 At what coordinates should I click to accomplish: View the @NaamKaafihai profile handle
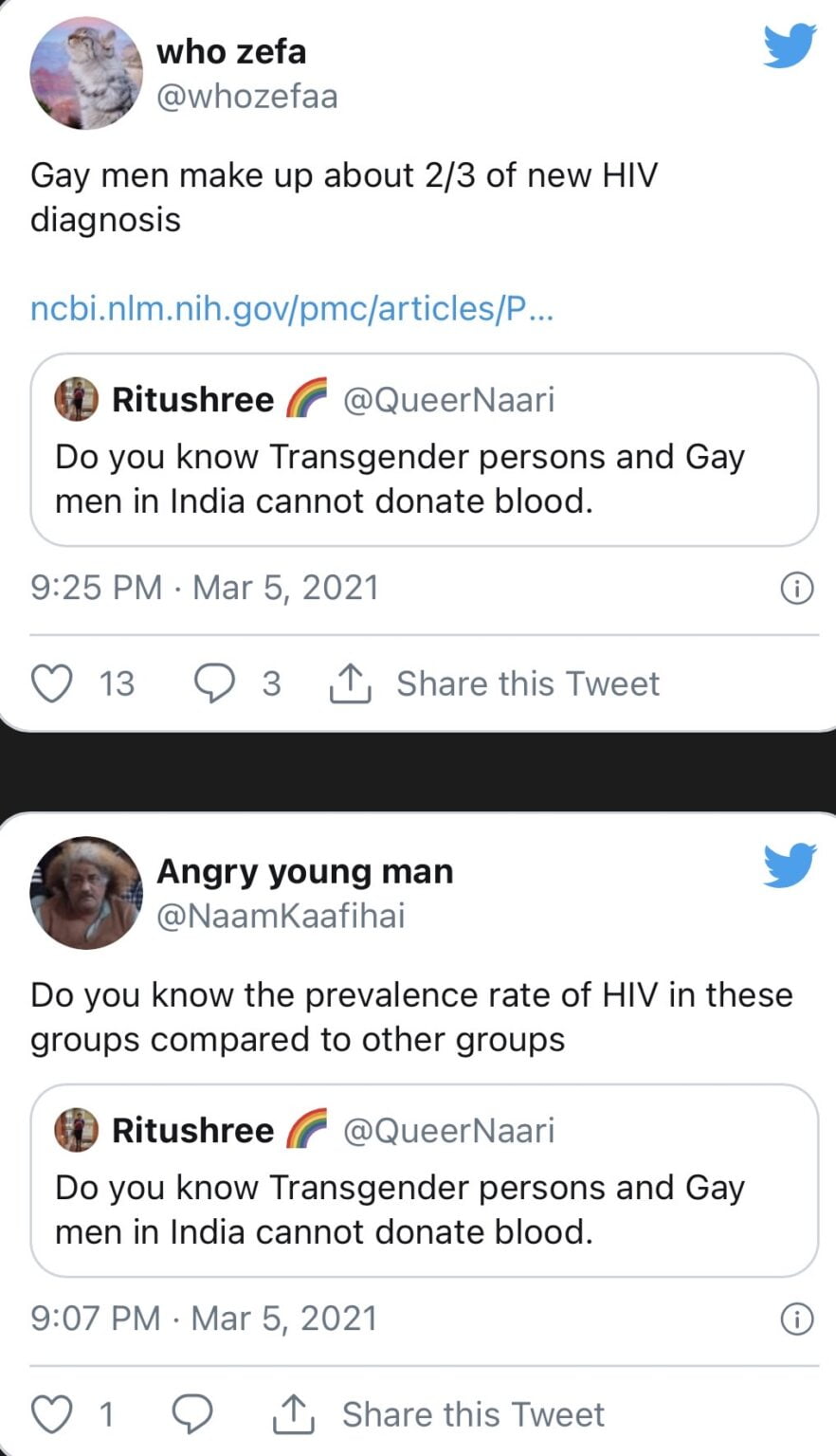pos(281,916)
